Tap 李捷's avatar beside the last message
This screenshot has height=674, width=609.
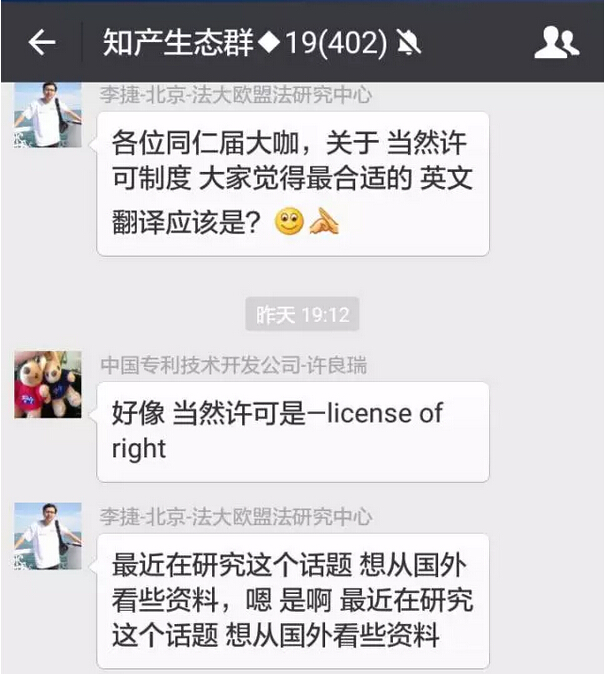tap(48, 536)
